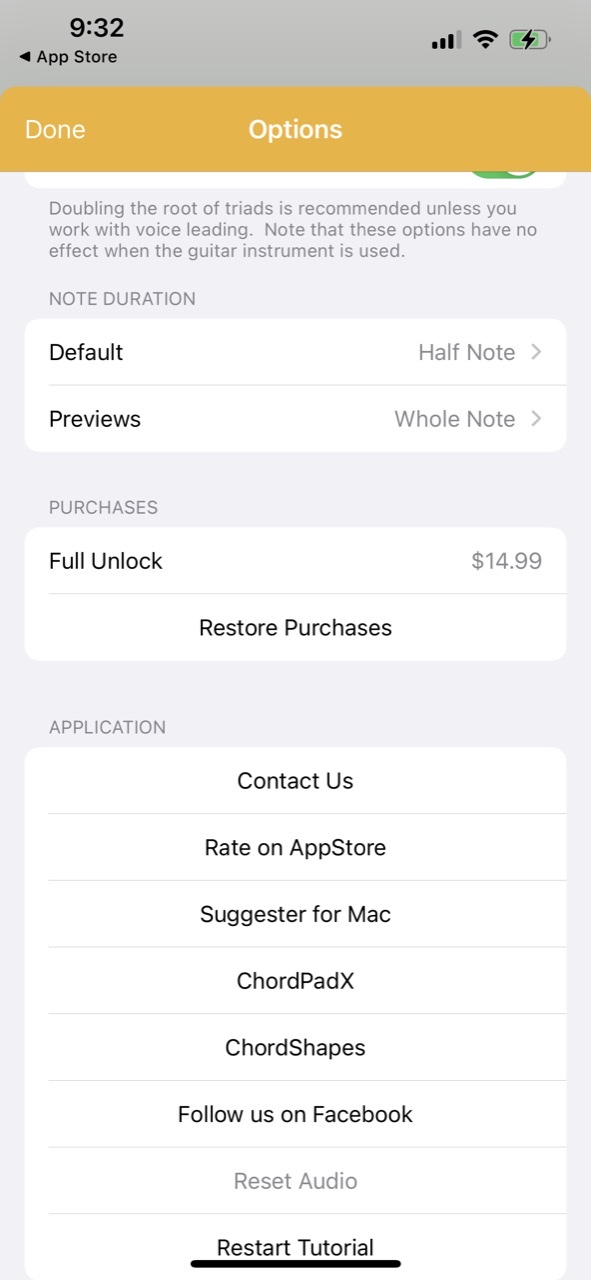This screenshot has height=1280, width=591.
Task: Tap Done to close Options
Action: click(55, 130)
